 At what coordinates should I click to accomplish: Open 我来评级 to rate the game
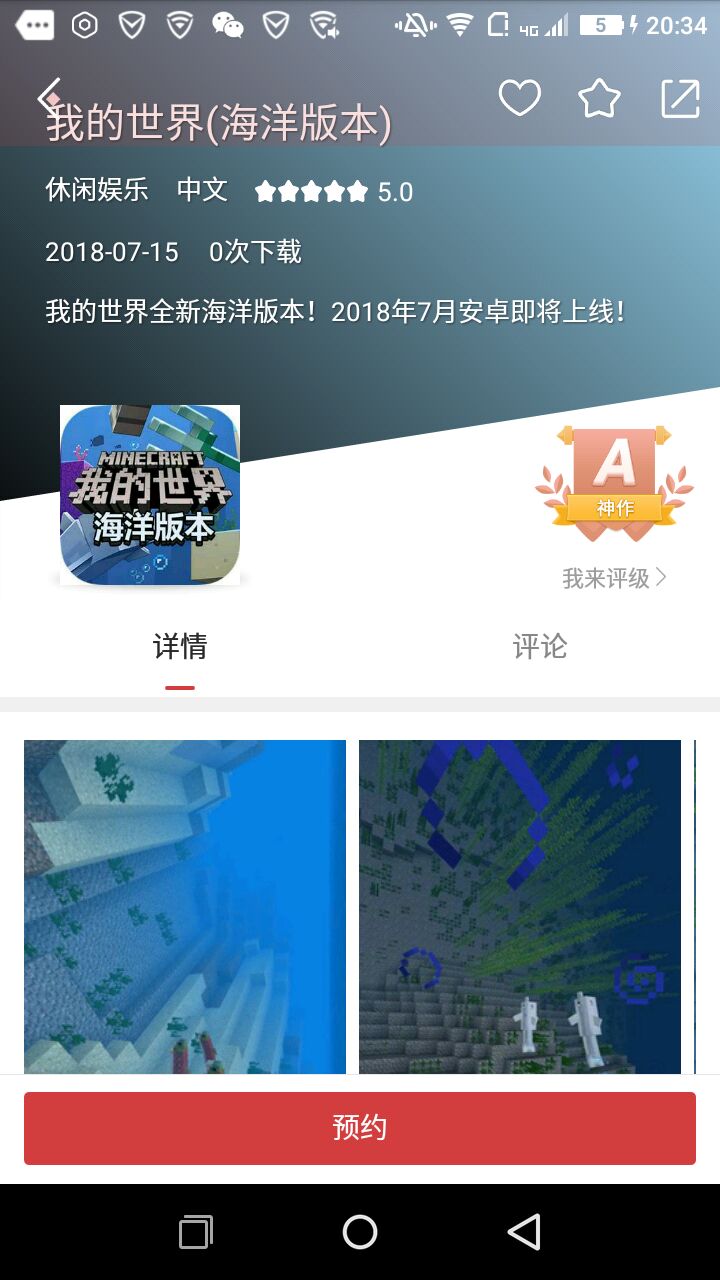(614, 578)
